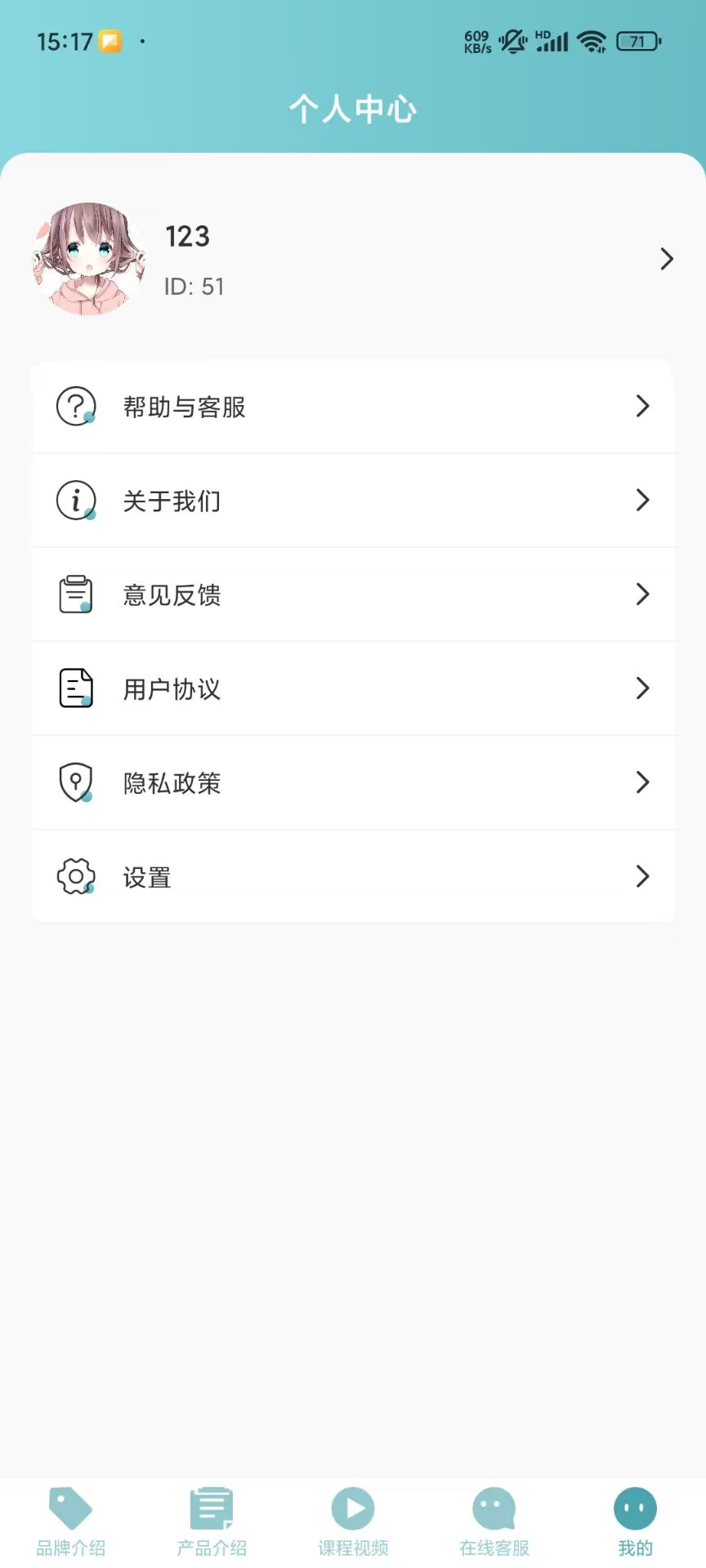The width and height of the screenshot is (706, 1568).
Task: Open 隐私政策 privacy policy
Action: coord(353,782)
